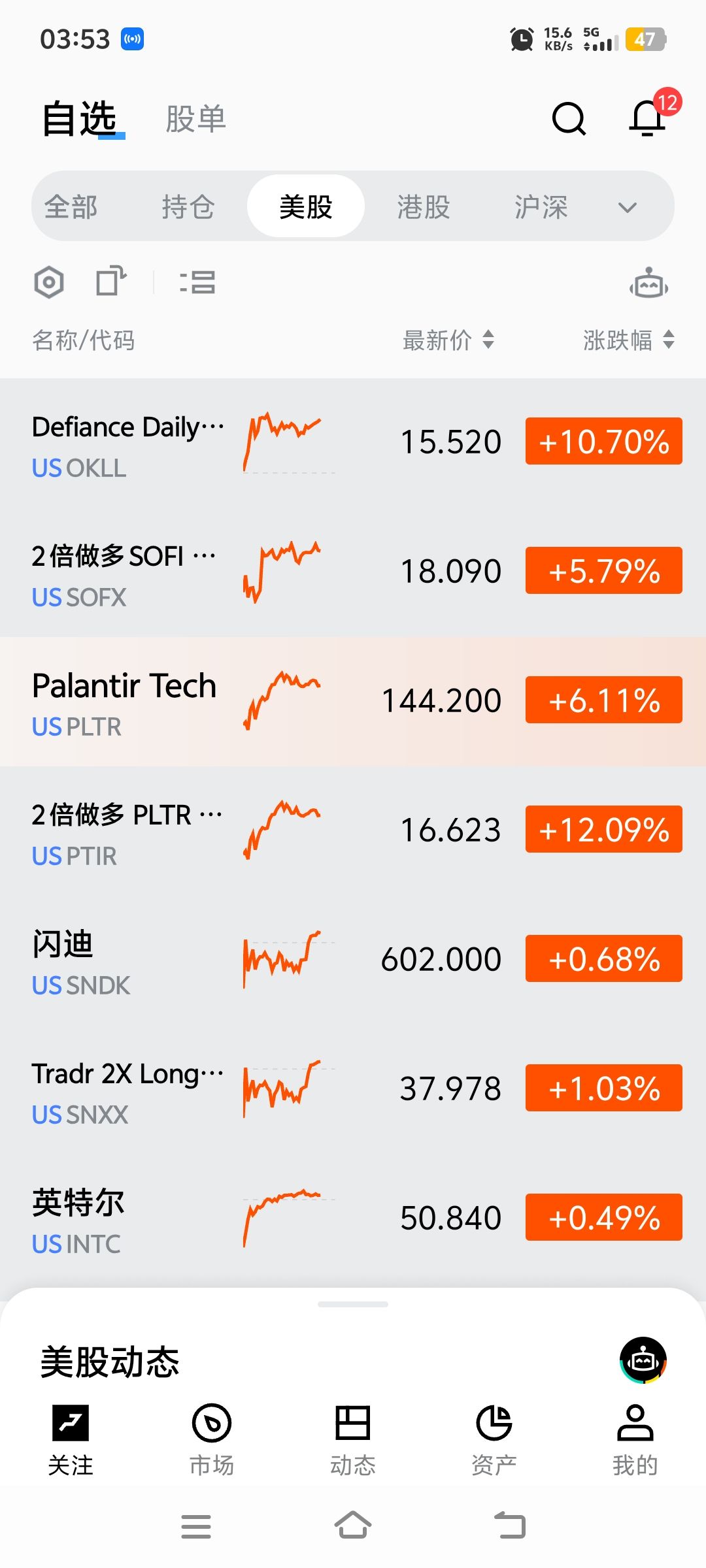Image resolution: width=706 pixels, height=1568 pixels.
Task: Switch to the 港股 filter tab
Action: [x=424, y=207]
